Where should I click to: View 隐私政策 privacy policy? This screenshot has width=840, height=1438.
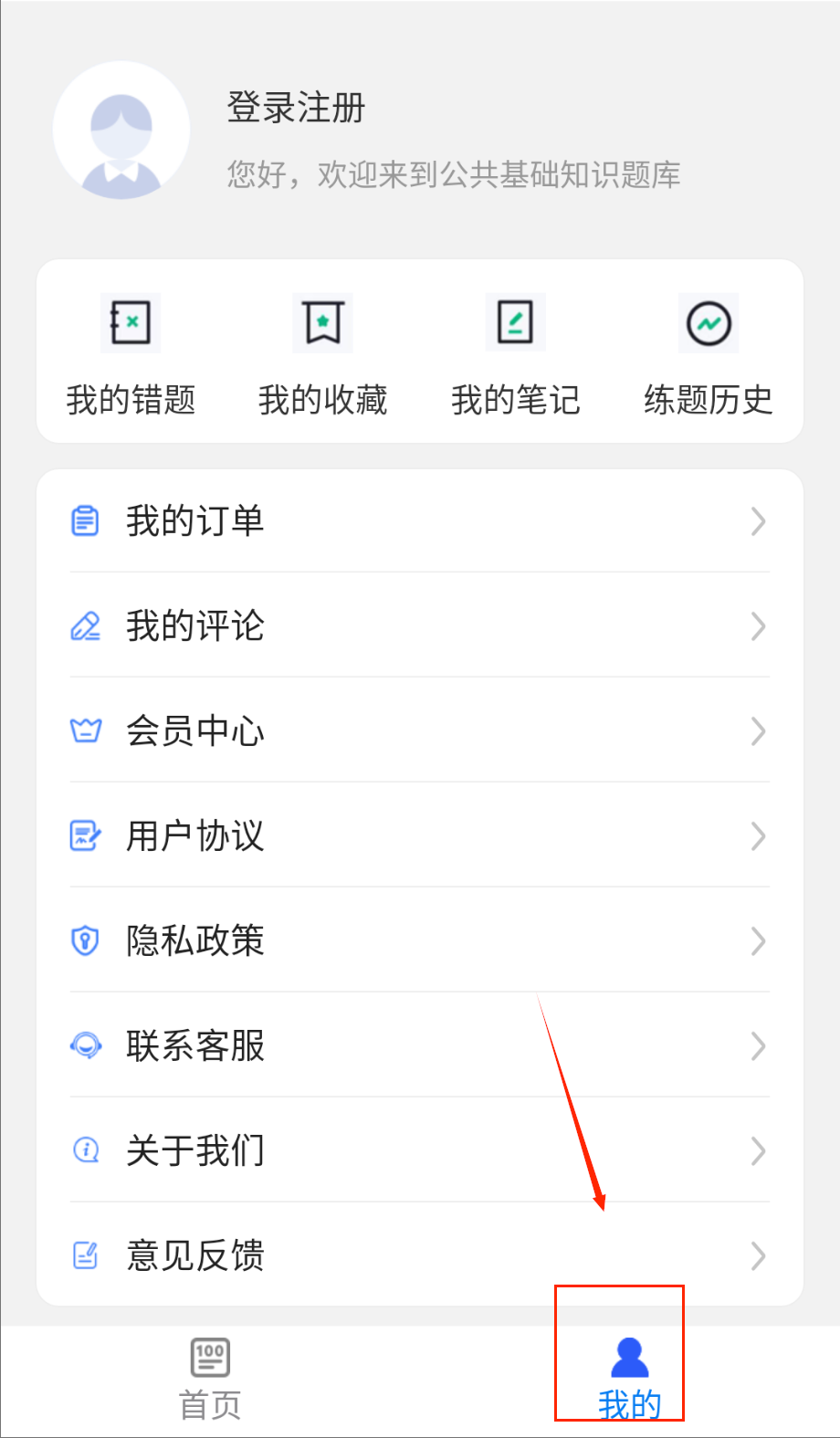420,941
